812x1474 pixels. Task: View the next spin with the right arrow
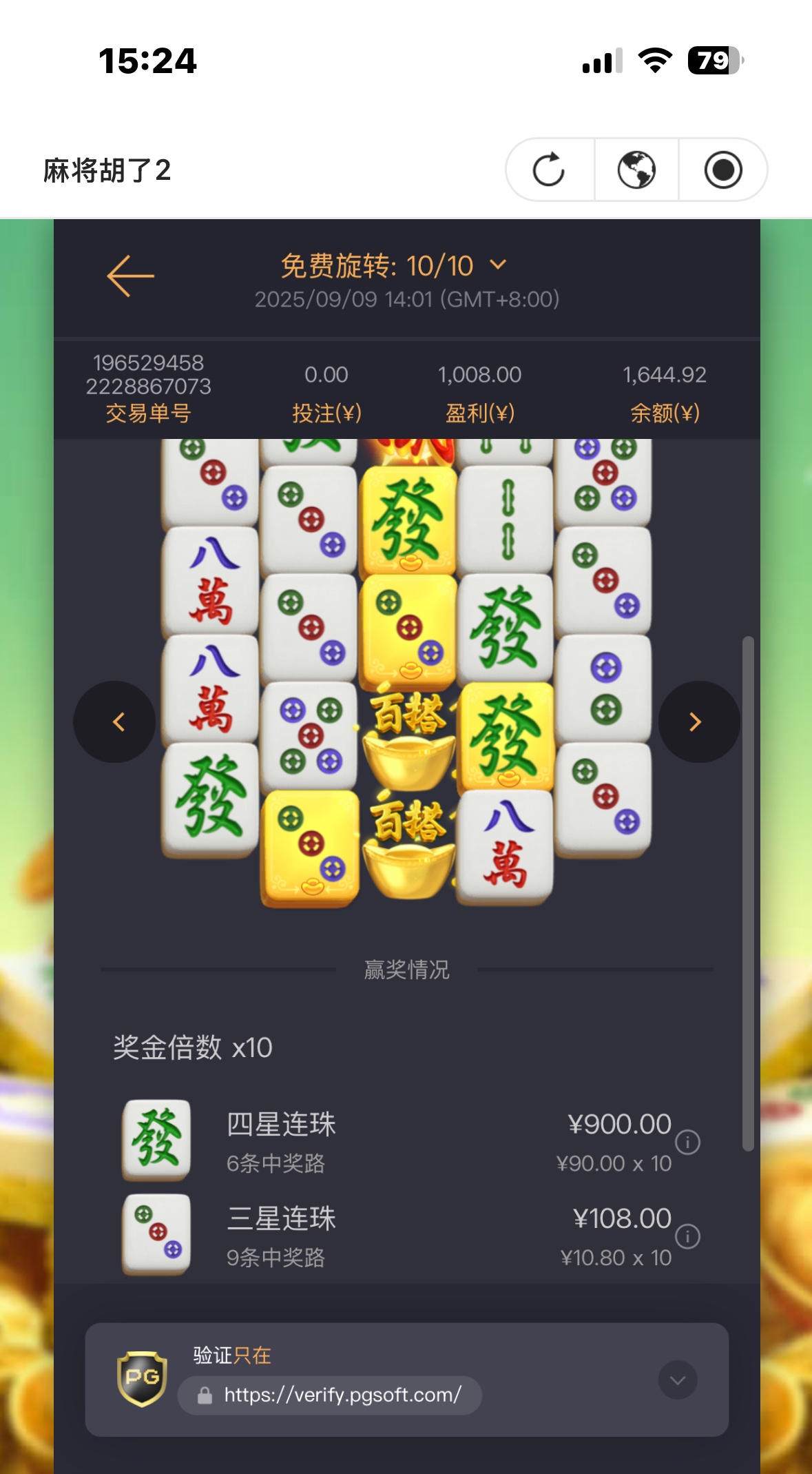tap(698, 721)
